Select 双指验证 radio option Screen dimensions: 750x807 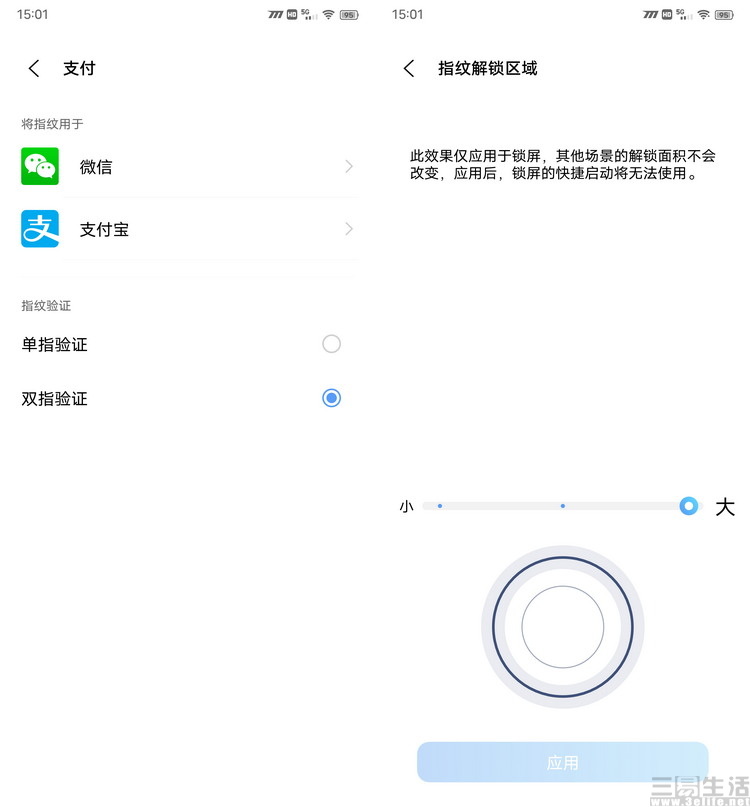[x=331, y=398]
